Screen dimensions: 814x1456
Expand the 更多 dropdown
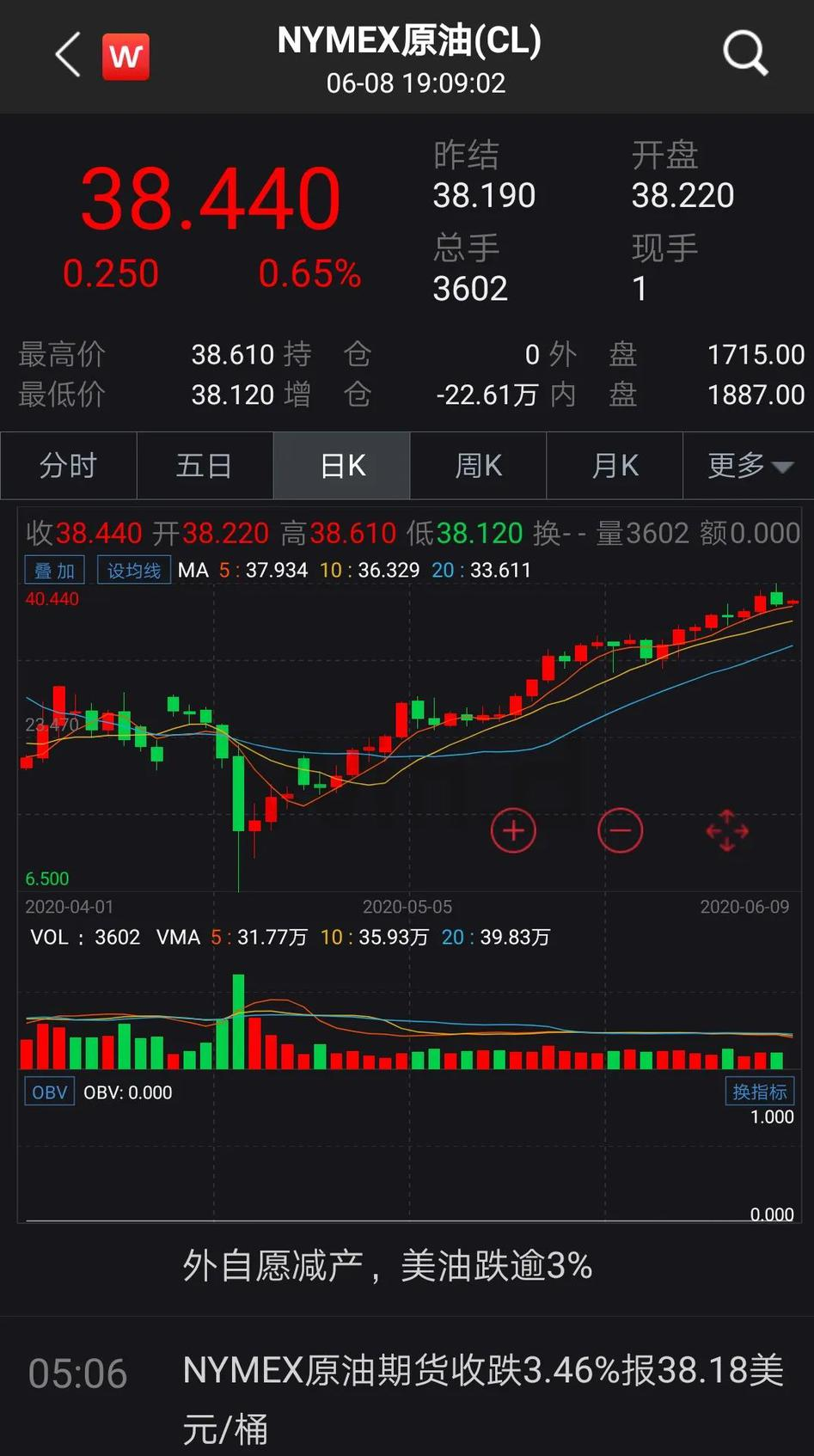(749, 466)
